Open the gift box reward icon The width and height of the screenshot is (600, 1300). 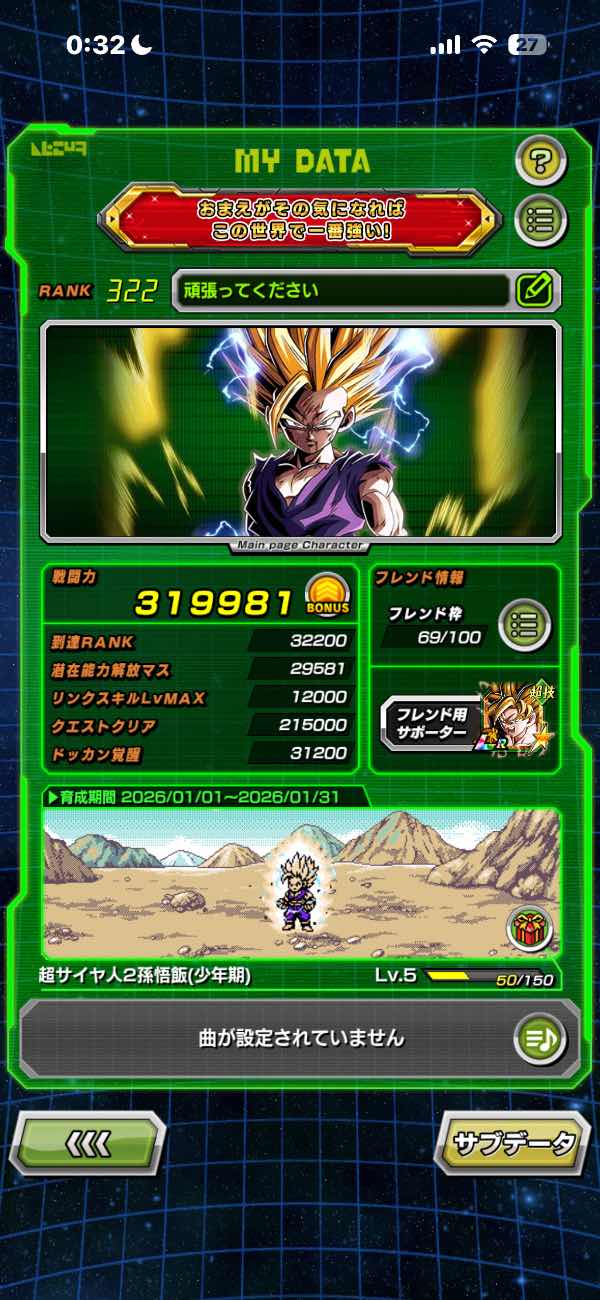tap(527, 928)
